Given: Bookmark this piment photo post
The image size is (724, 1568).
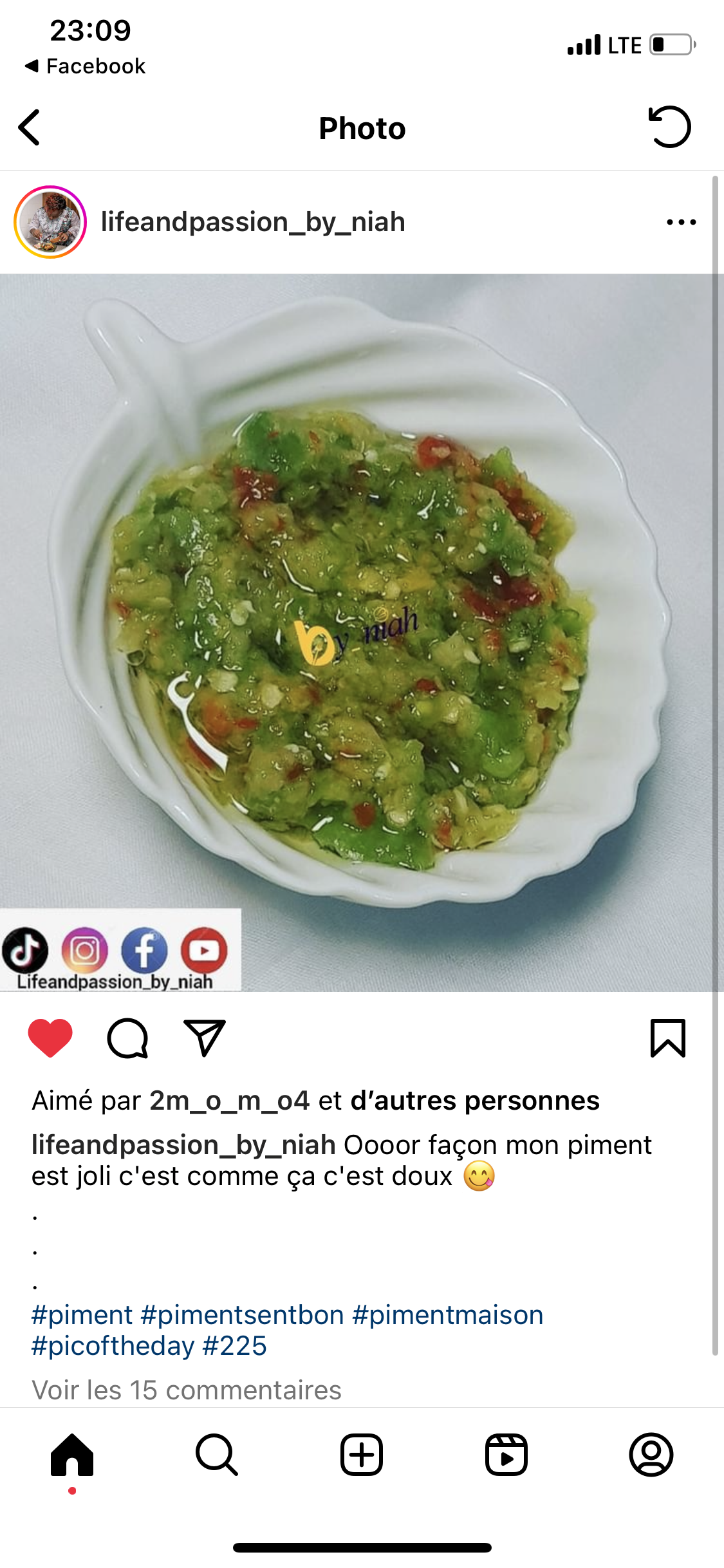Looking at the screenshot, I should (x=667, y=1038).
